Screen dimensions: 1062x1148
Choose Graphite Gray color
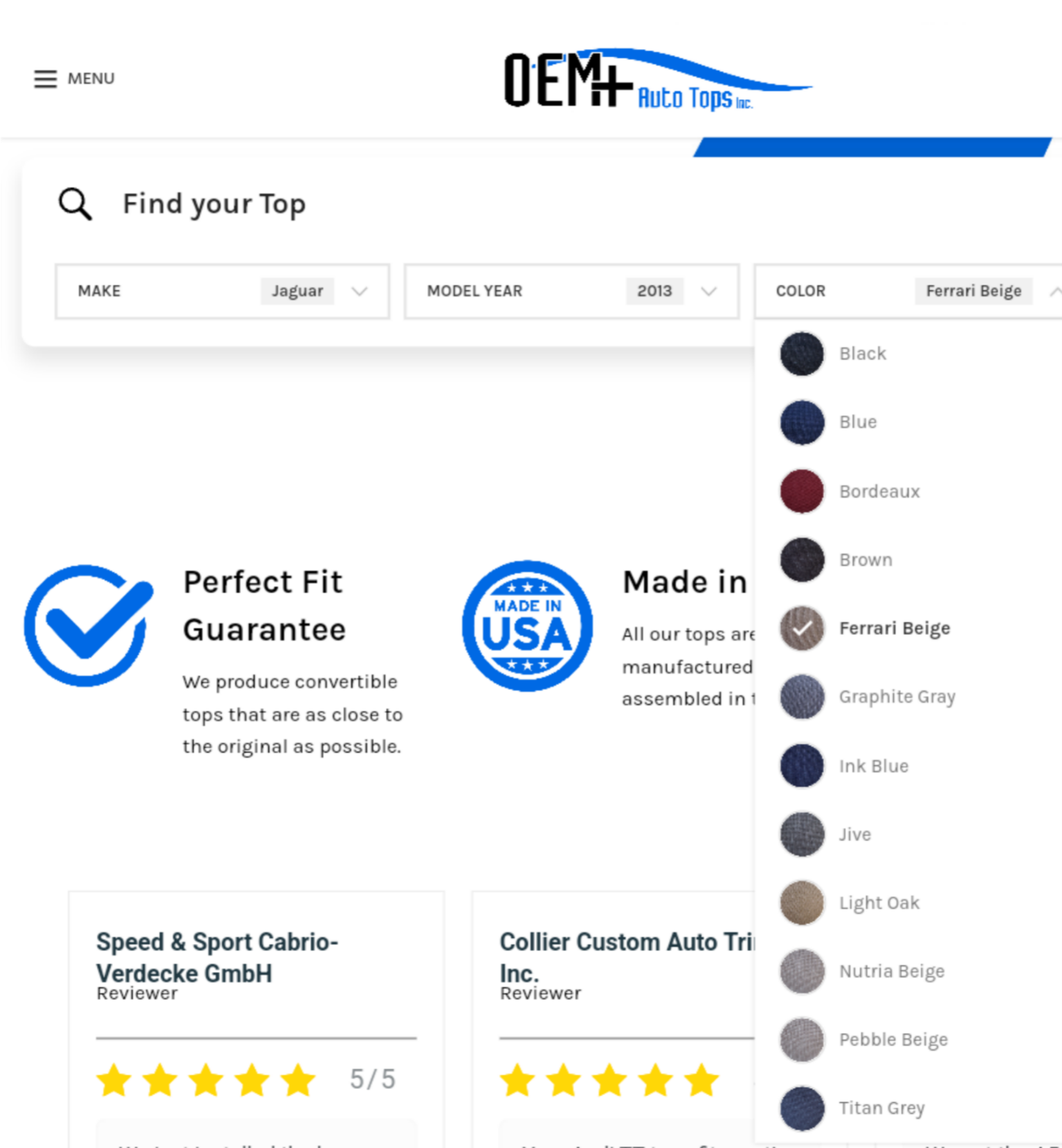(x=896, y=697)
